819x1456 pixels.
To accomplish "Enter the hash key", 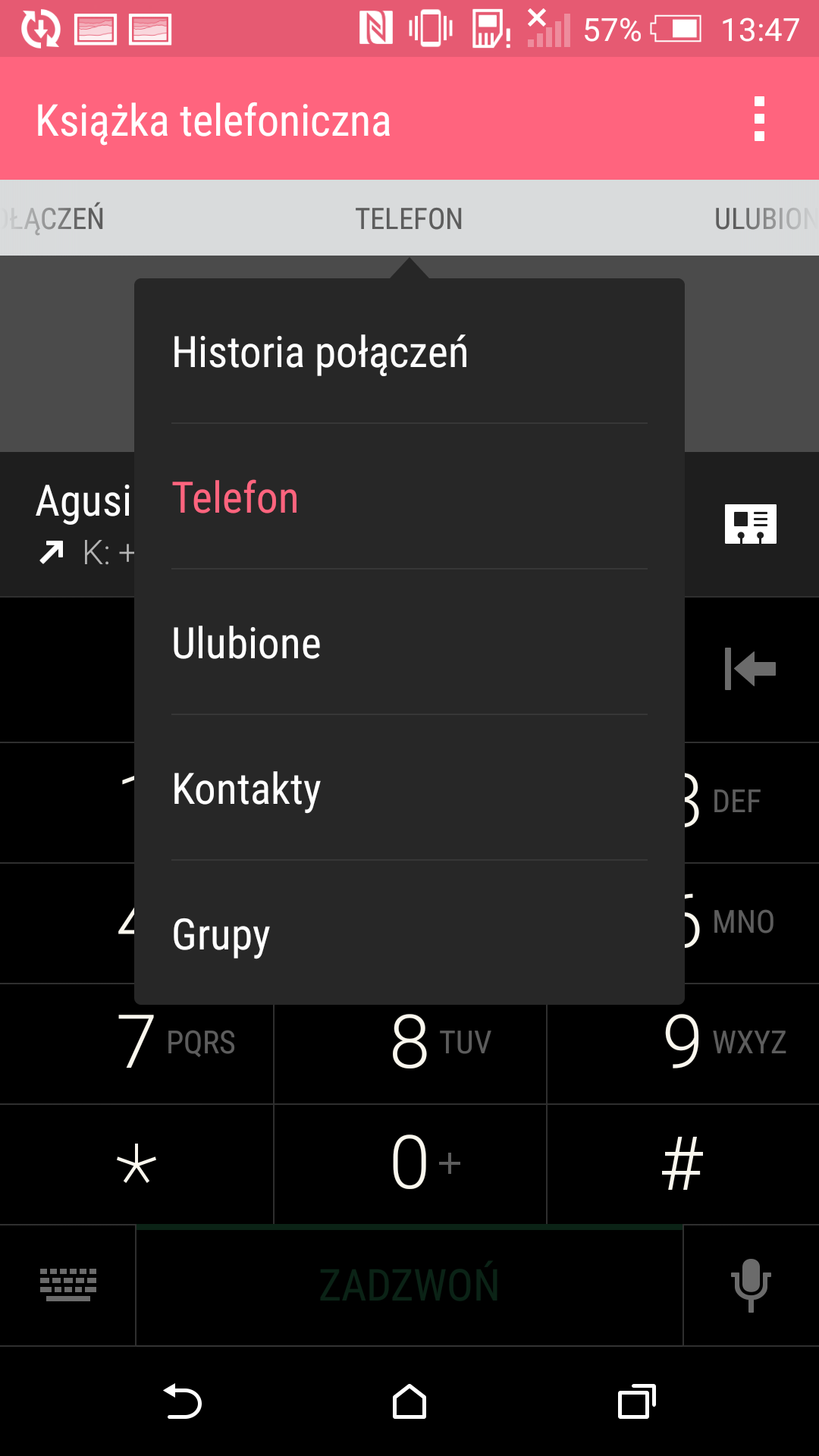I will point(683,1164).
